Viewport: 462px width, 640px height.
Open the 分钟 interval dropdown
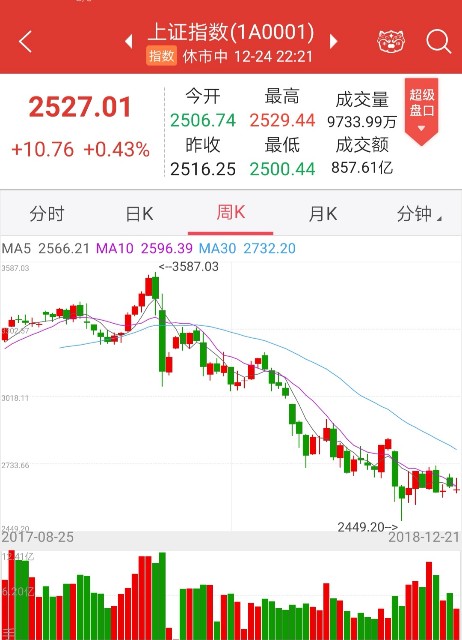(419, 213)
